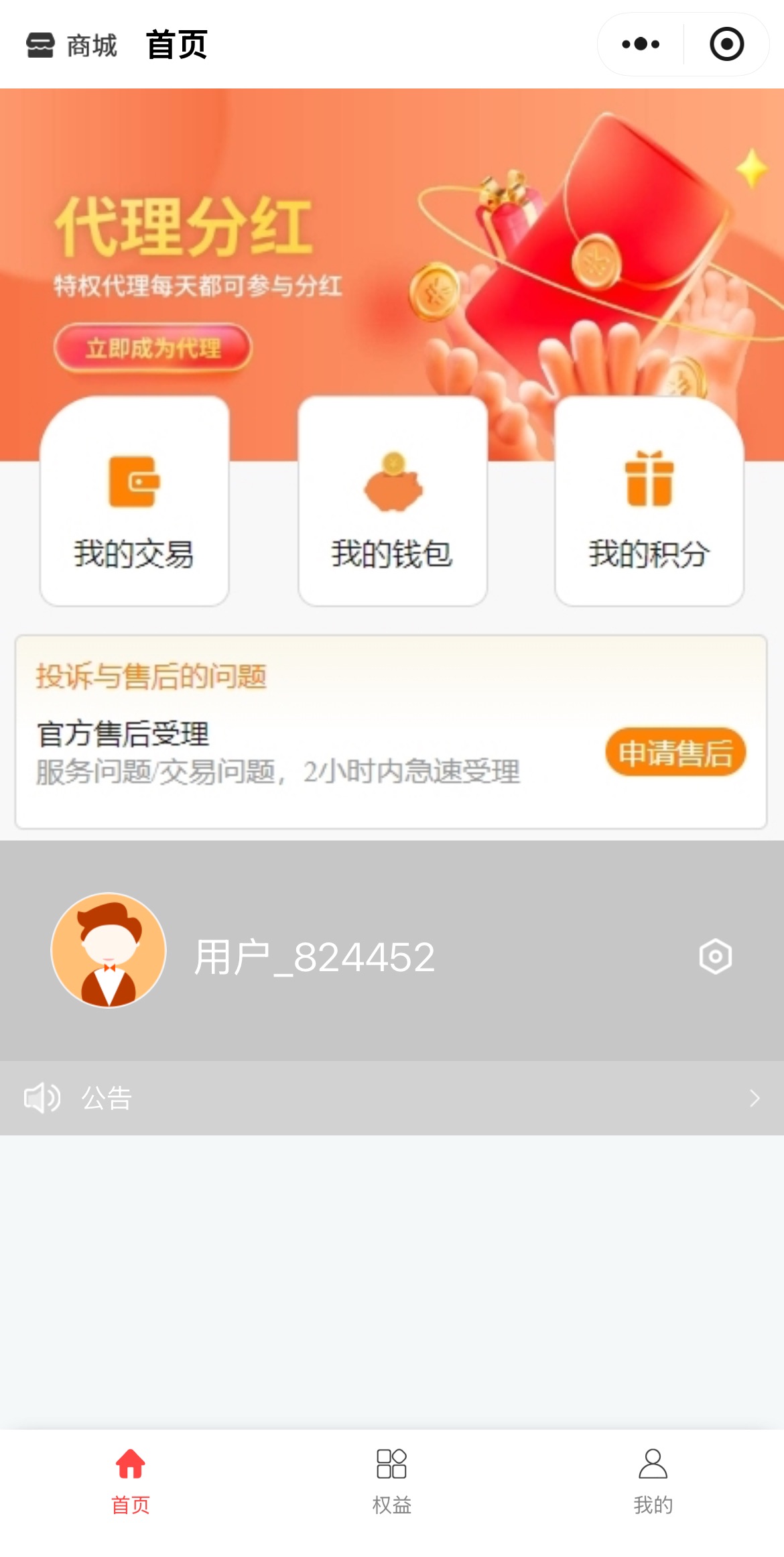Screen dimensions: 784x1557
Task: Open the 商城 shop entry
Action: [x=72, y=46]
